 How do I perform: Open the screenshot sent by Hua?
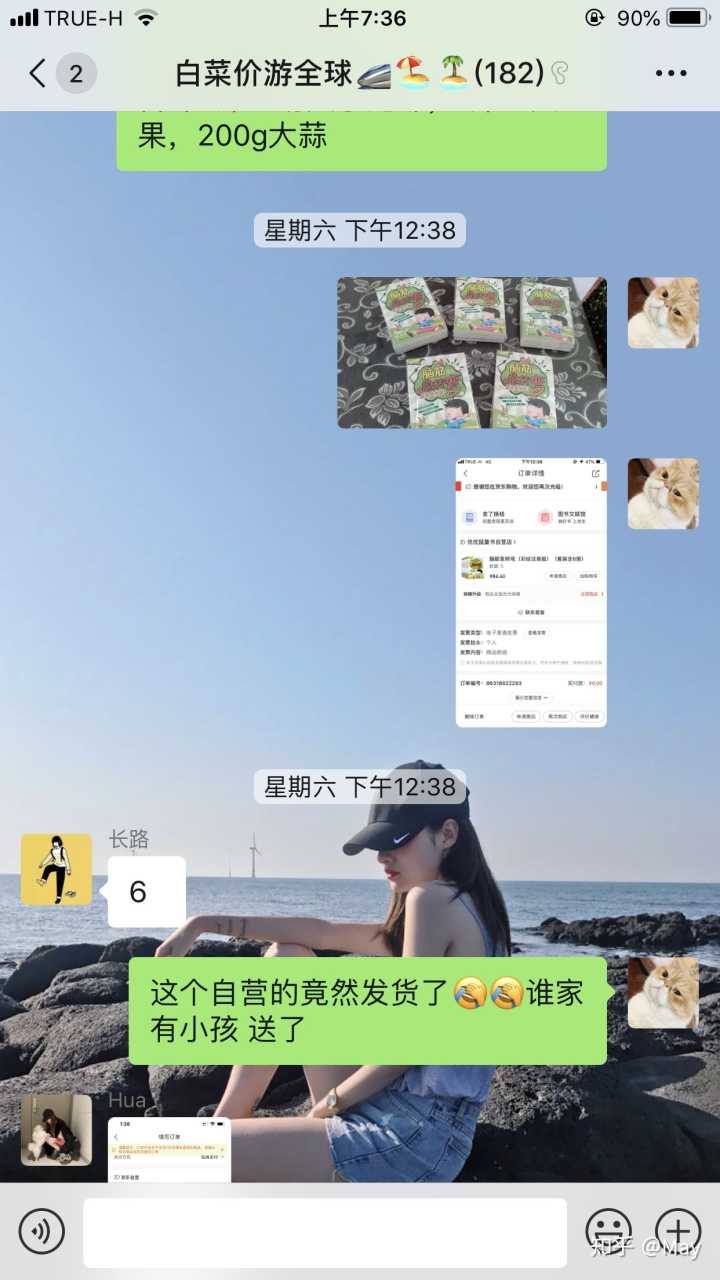pyautogui.click(x=169, y=1150)
